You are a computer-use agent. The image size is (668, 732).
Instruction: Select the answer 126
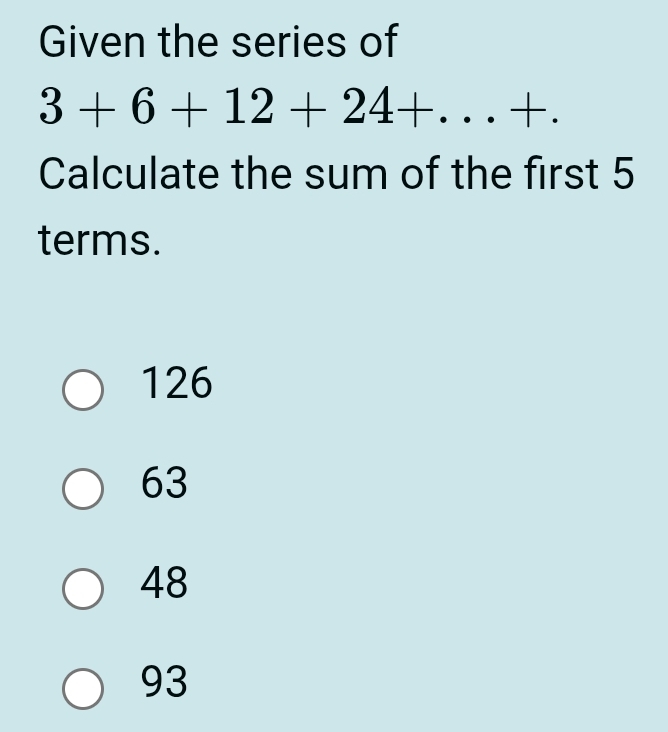pyautogui.click(x=83, y=390)
